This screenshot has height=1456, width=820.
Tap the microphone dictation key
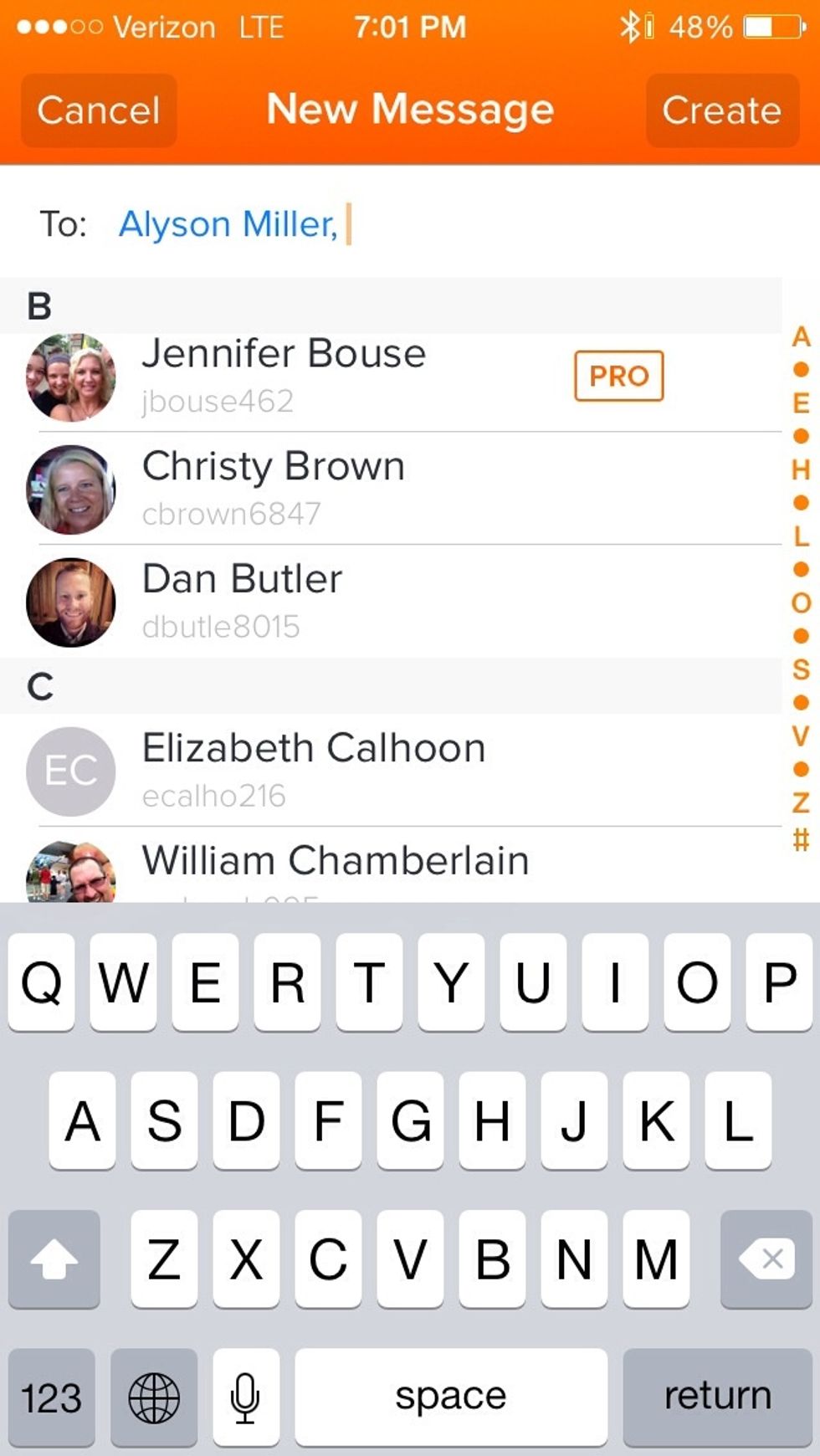[245, 1397]
